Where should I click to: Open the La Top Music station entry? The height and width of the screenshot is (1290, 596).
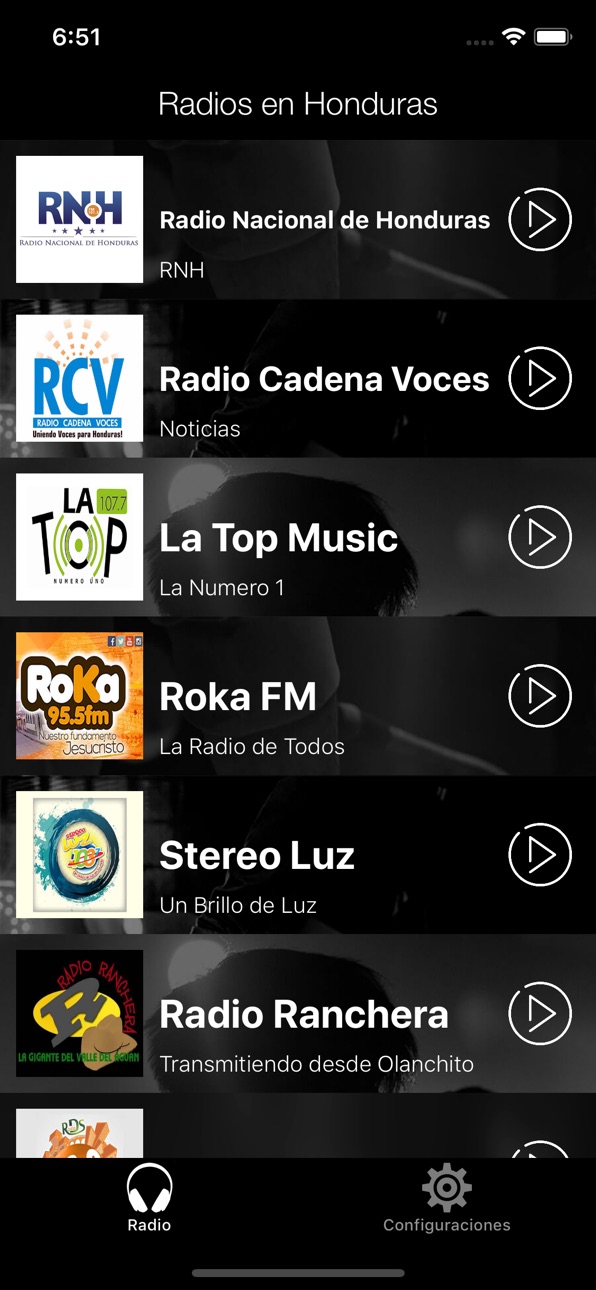[298, 537]
